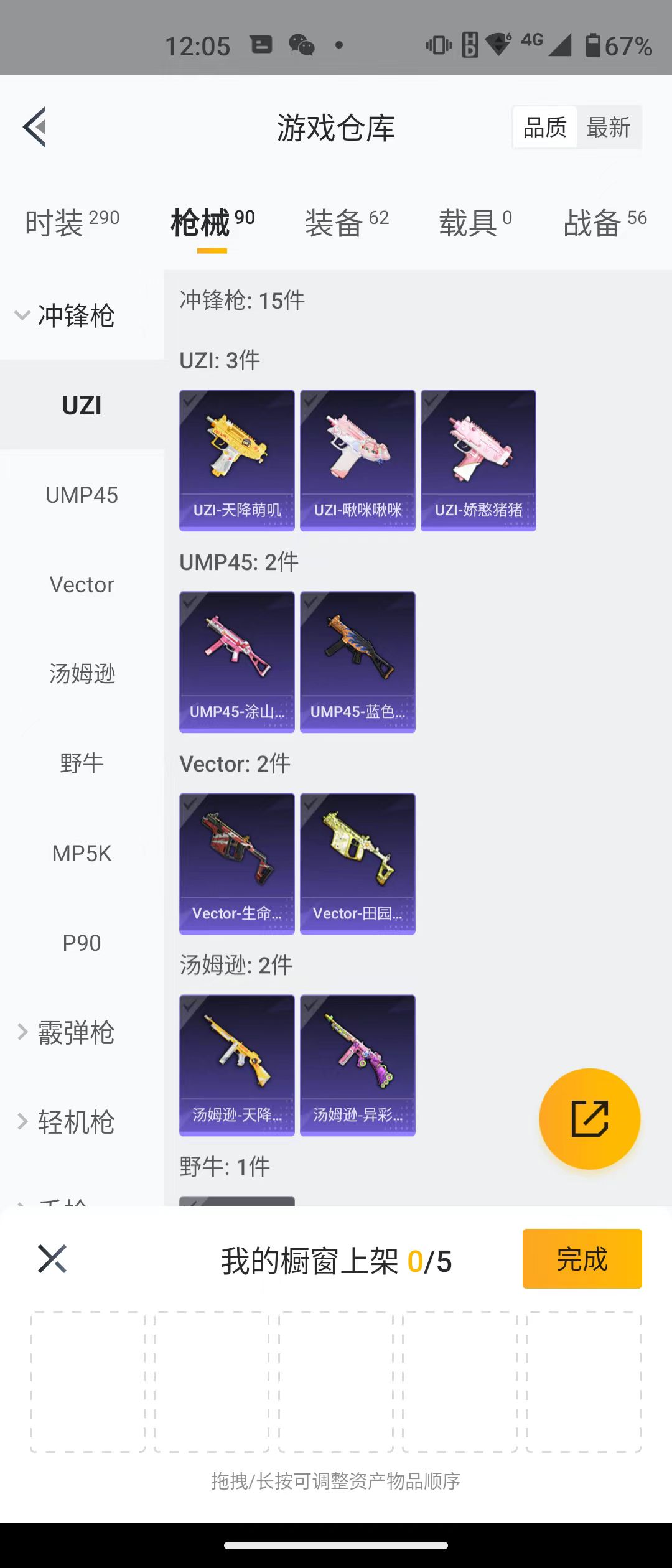Jump to MP5K in the sidebar

(82, 854)
